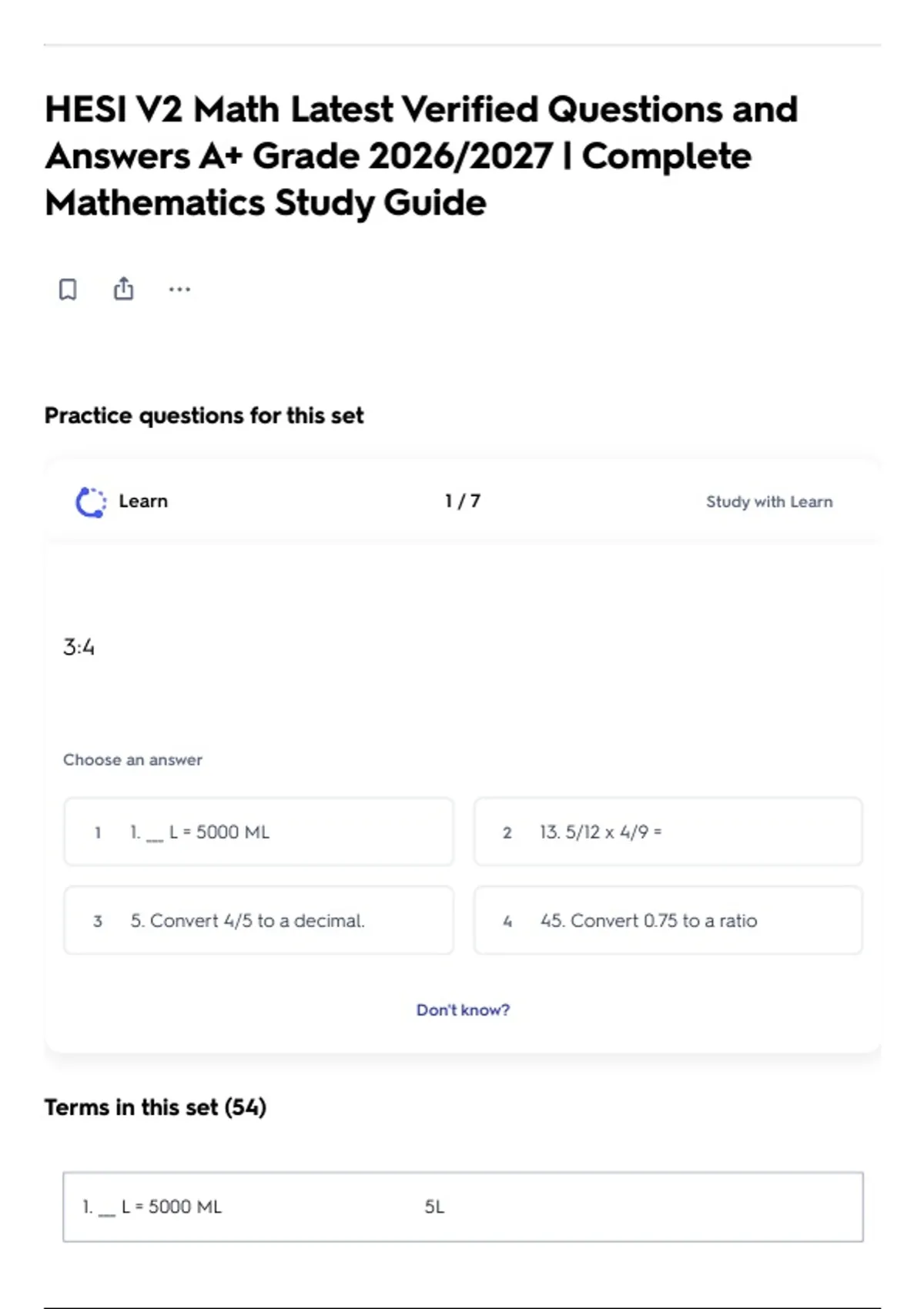This screenshot has width=924, height=1309.
Task: Tap the Don't know? link
Action: click(x=463, y=1009)
